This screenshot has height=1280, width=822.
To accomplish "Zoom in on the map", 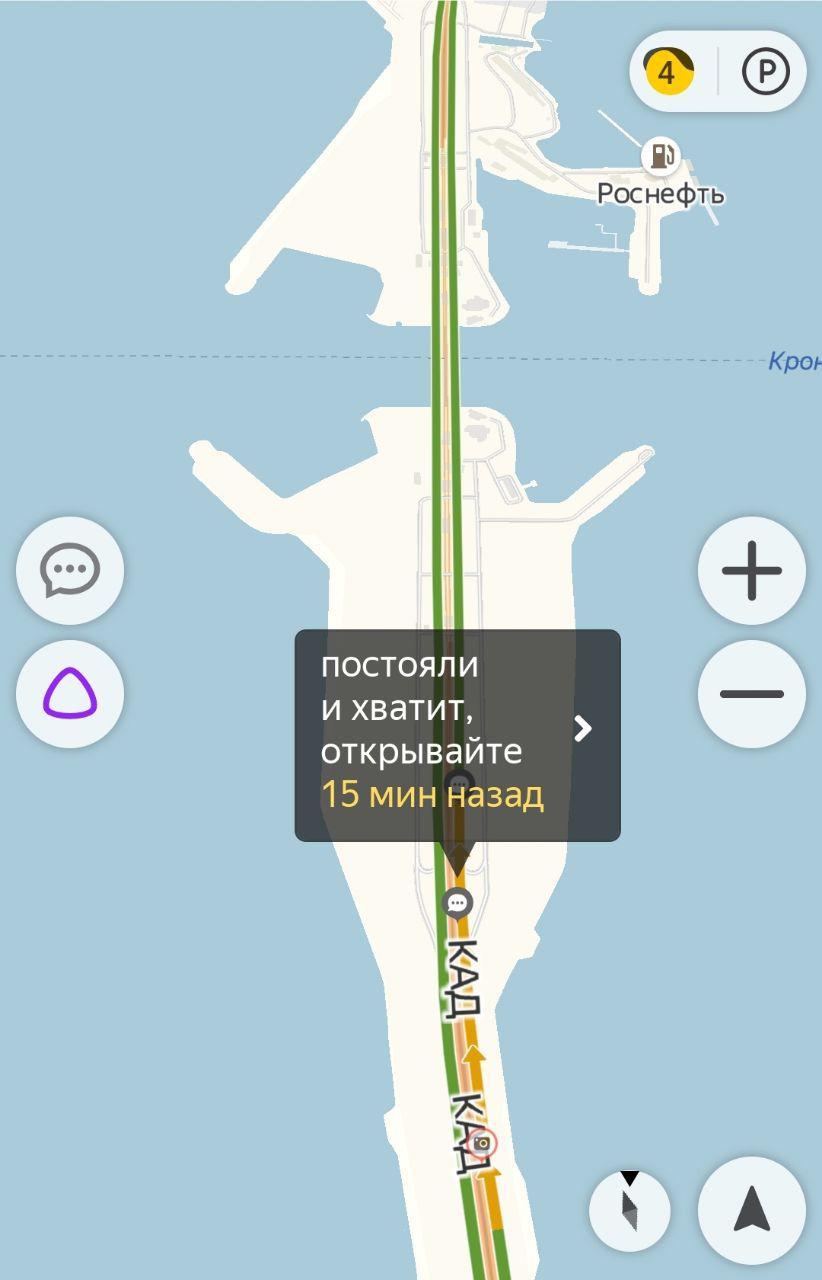I will 751,571.
